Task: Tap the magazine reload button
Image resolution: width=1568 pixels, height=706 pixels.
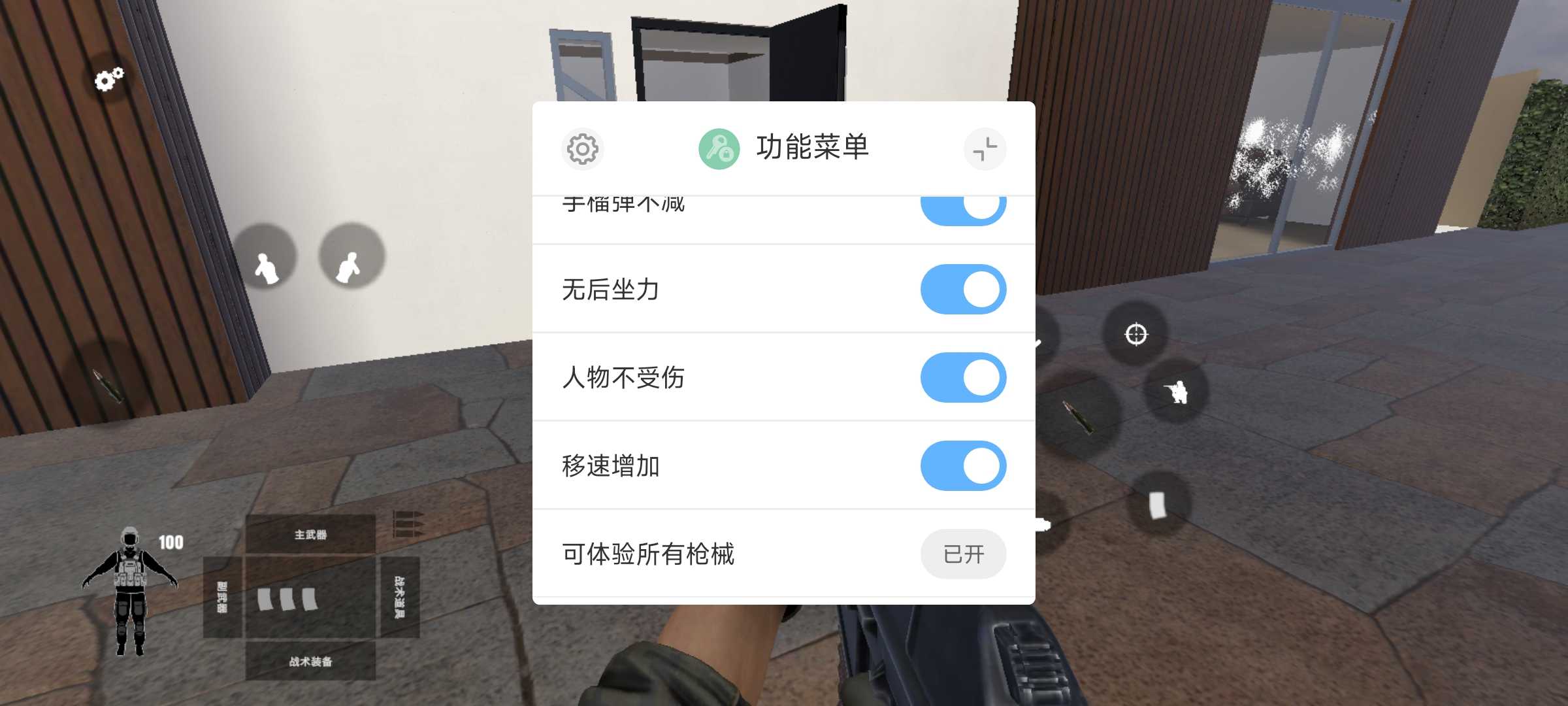Action: [1157, 505]
